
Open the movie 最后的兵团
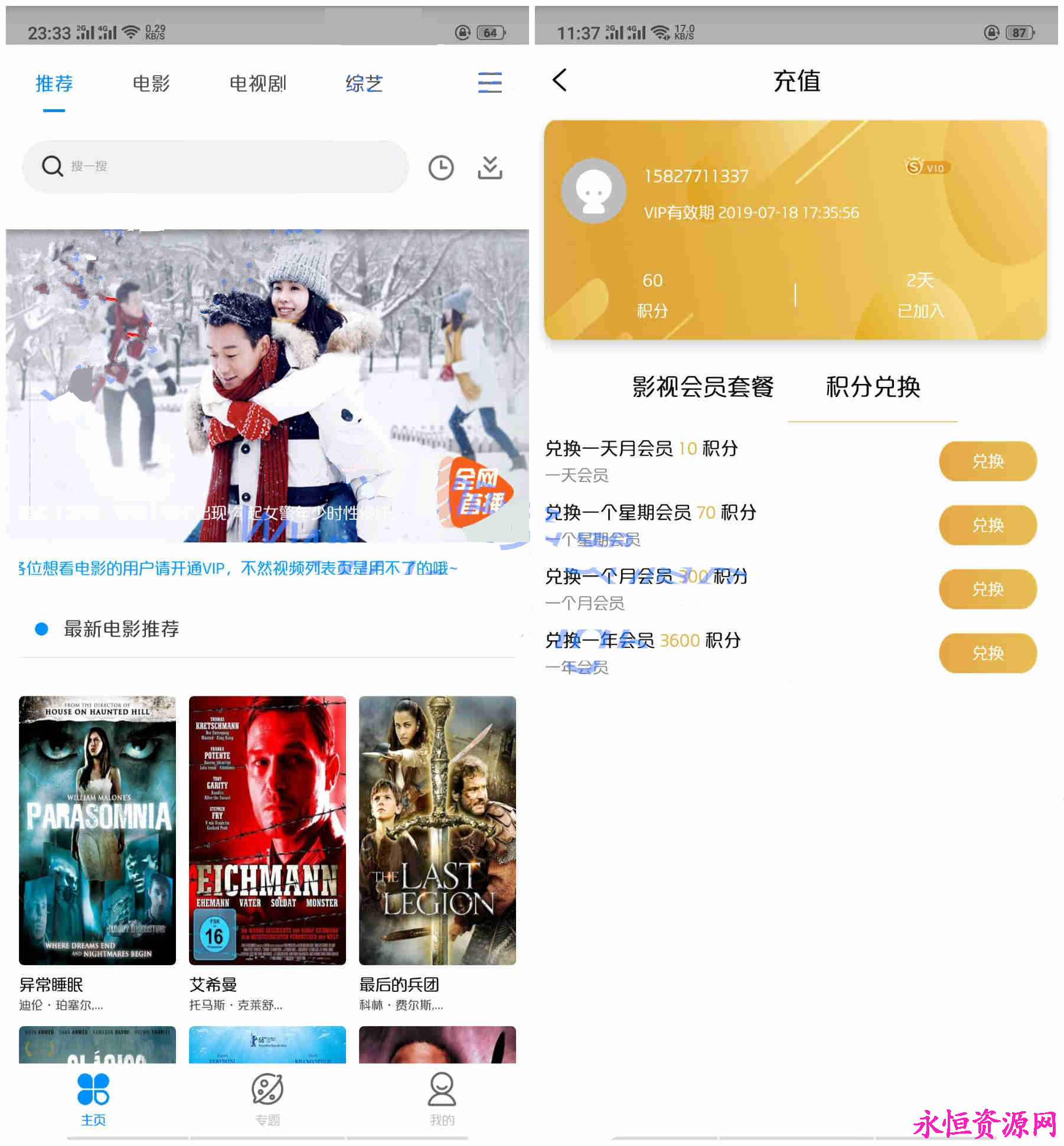tap(437, 830)
